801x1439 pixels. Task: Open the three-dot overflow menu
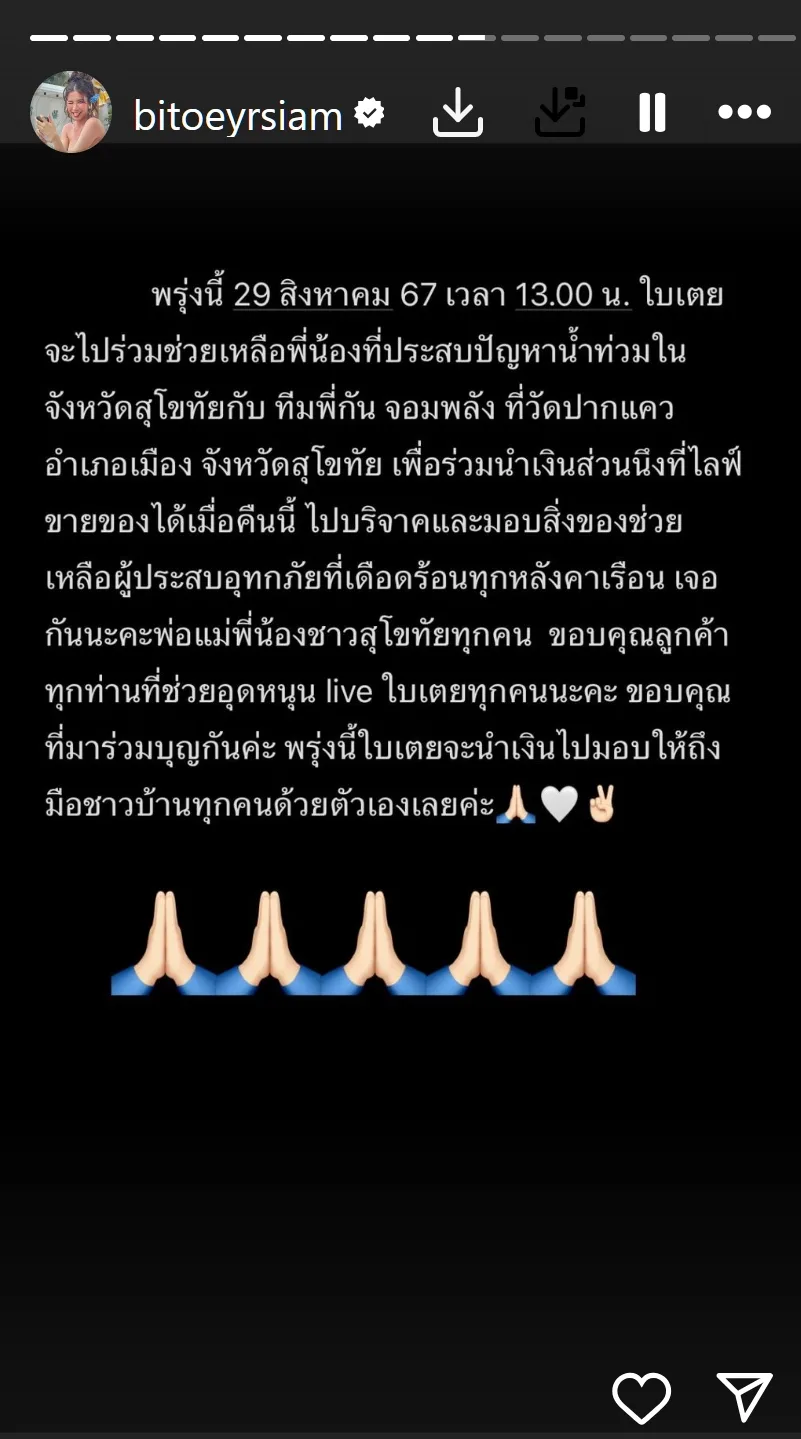[x=745, y=112]
